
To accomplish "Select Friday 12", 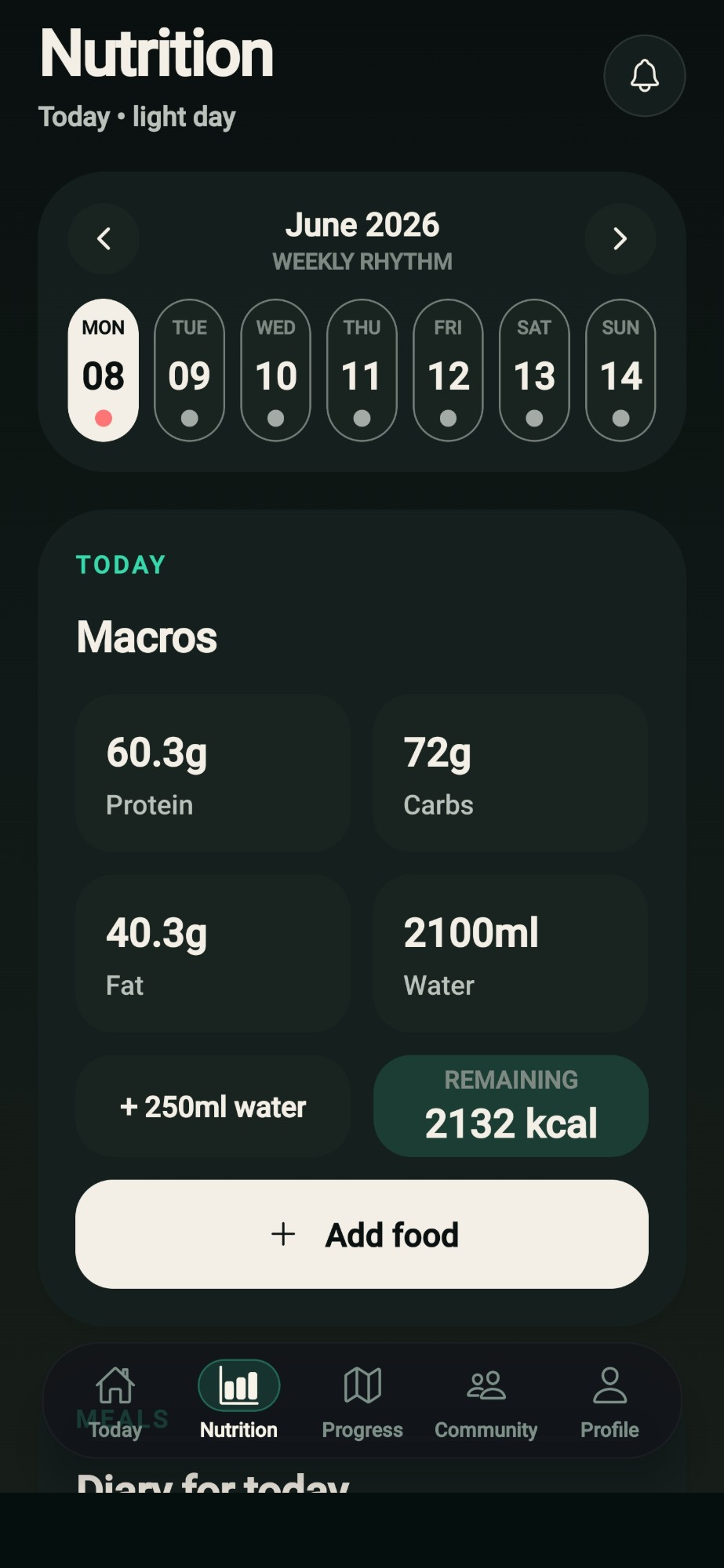I will coord(448,370).
